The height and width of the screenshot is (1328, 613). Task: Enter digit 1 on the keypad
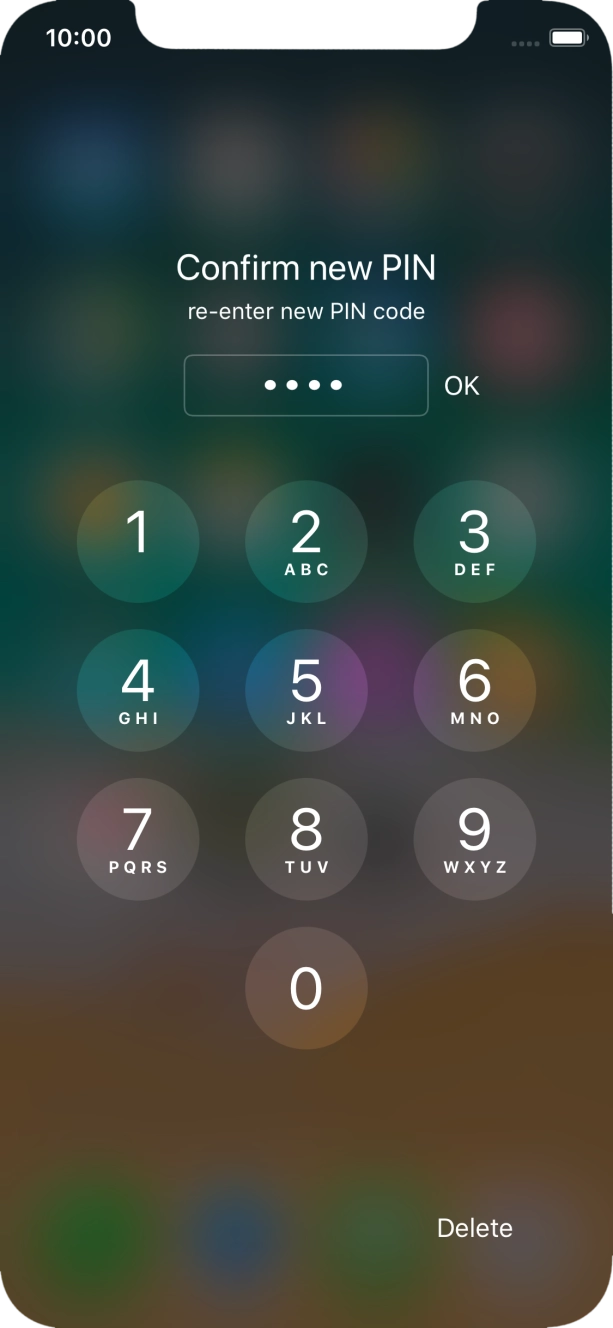pos(138,541)
